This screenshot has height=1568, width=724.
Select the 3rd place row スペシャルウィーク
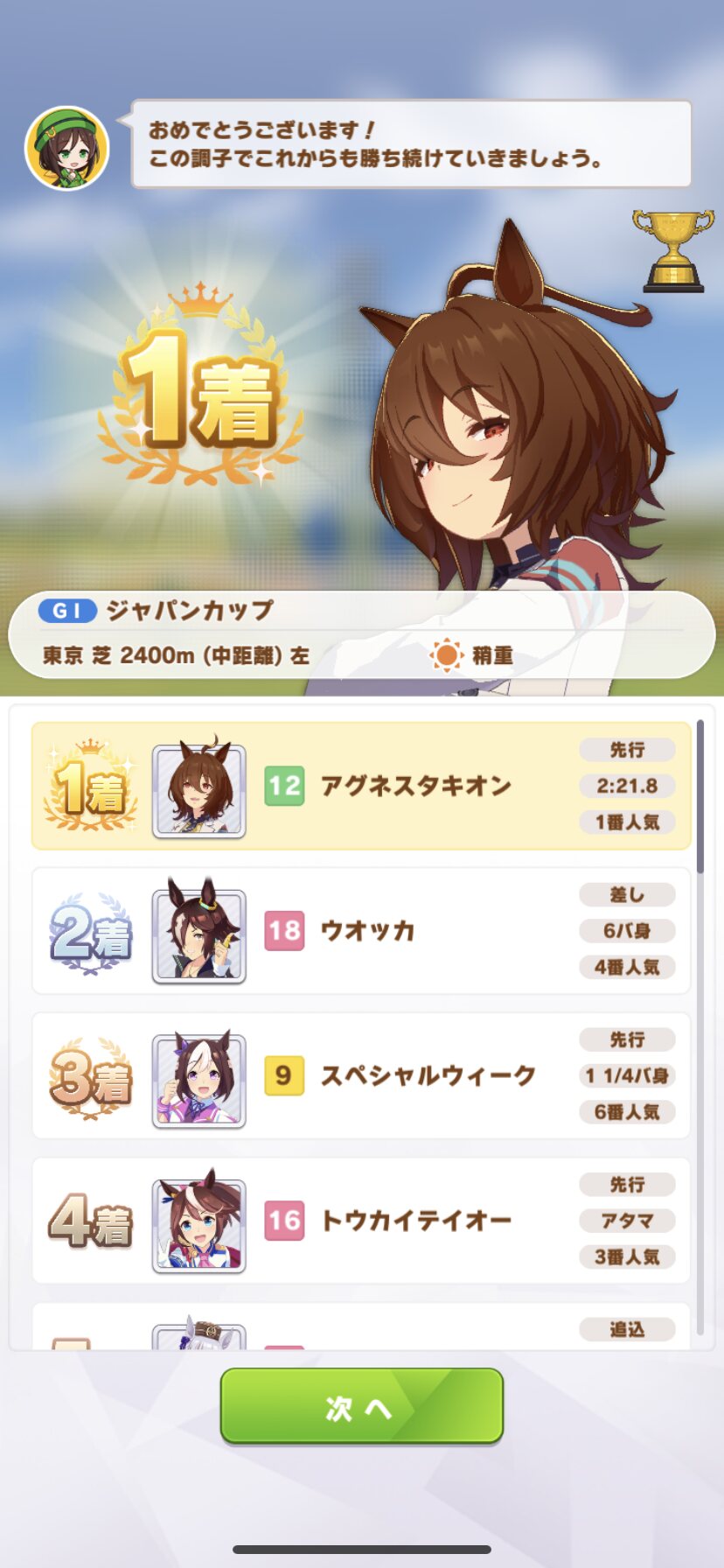361,1075
